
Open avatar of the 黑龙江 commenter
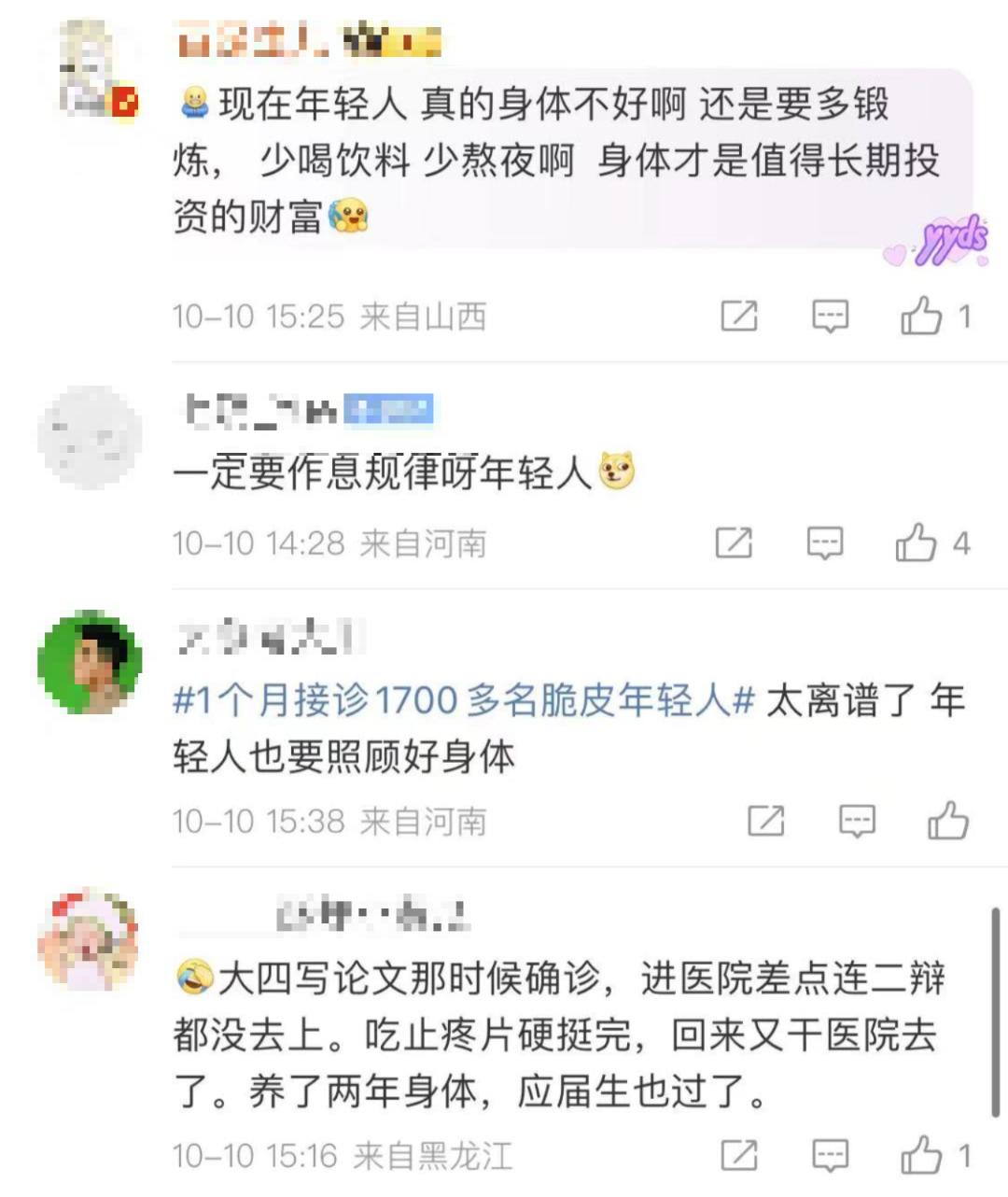[88, 939]
